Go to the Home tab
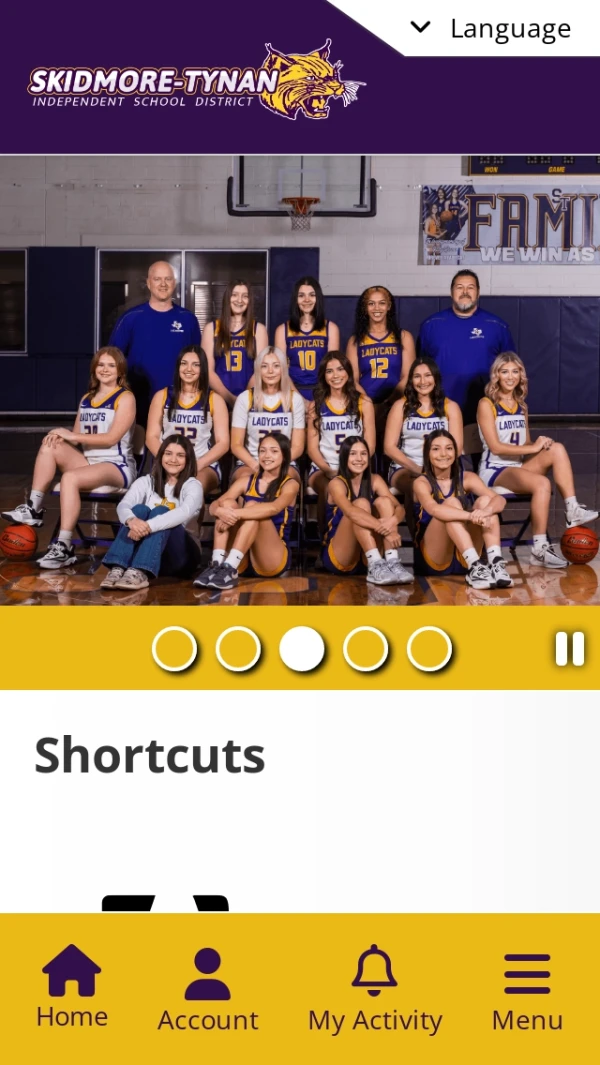Image resolution: width=600 pixels, height=1065 pixels. (72, 988)
